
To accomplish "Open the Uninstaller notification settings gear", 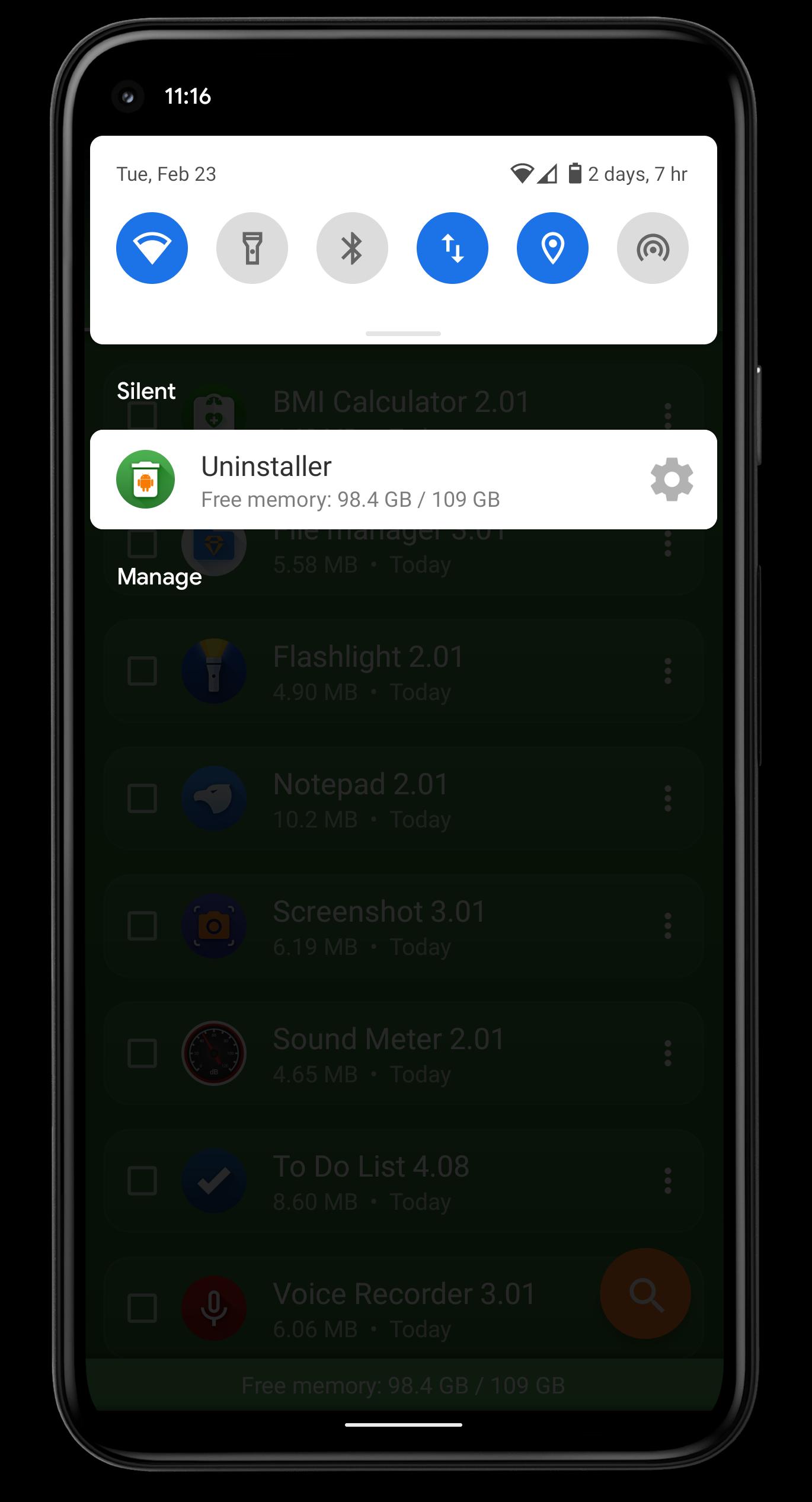I will pos(672,480).
